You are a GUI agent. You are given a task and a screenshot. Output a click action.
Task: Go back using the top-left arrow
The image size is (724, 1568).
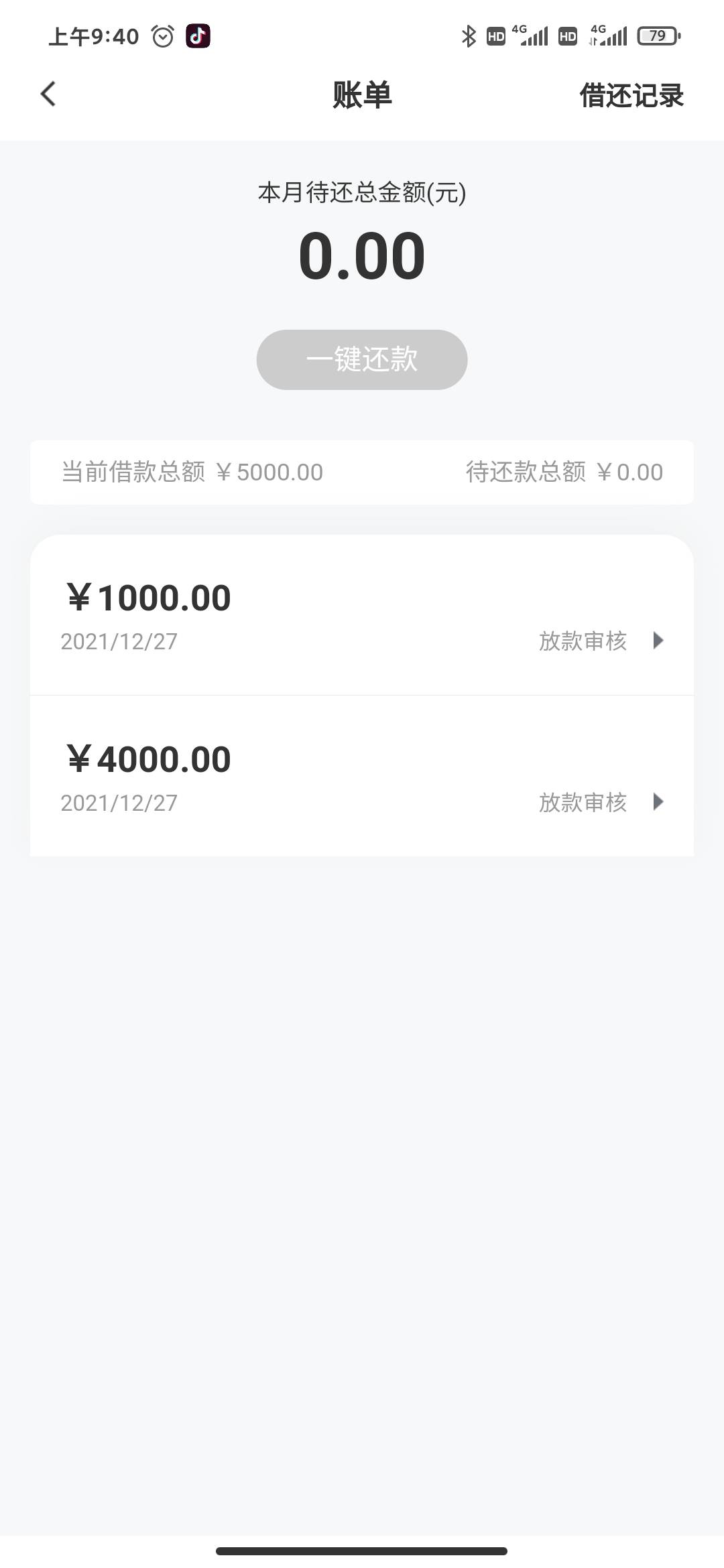(x=48, y=94)
